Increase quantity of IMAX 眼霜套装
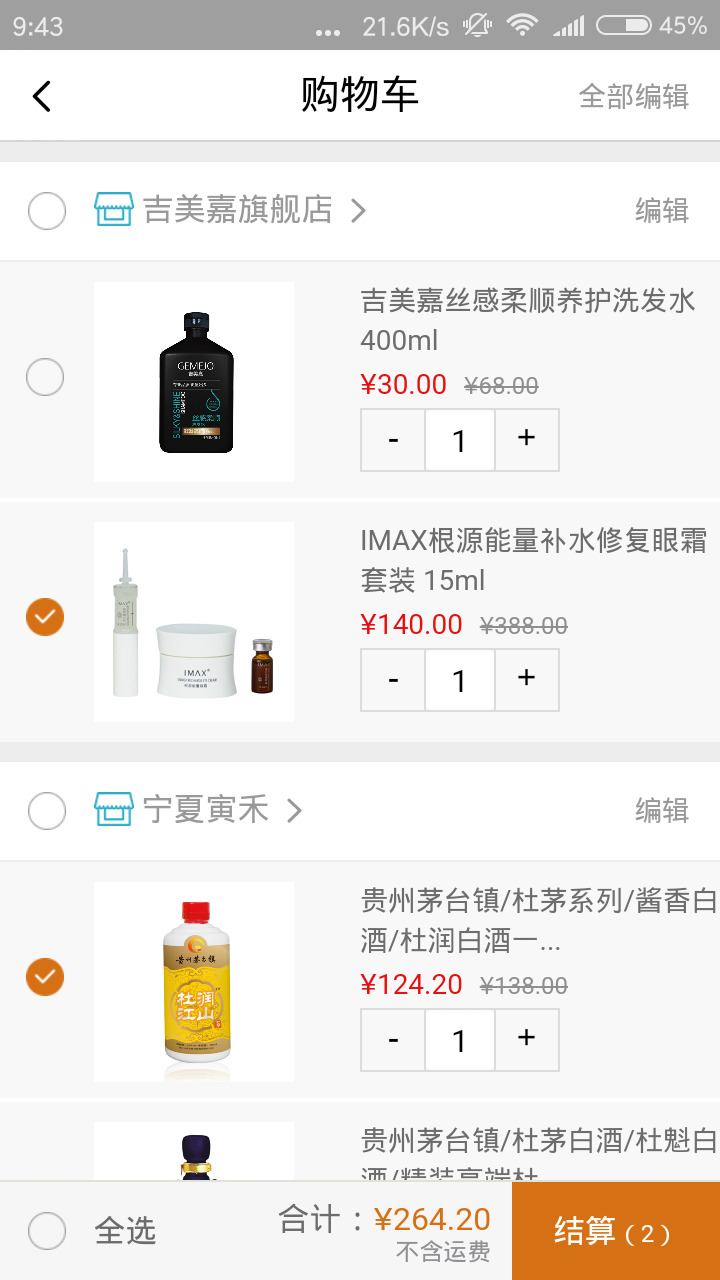This screenshot has width=720, height=1280. coord(526,679)
